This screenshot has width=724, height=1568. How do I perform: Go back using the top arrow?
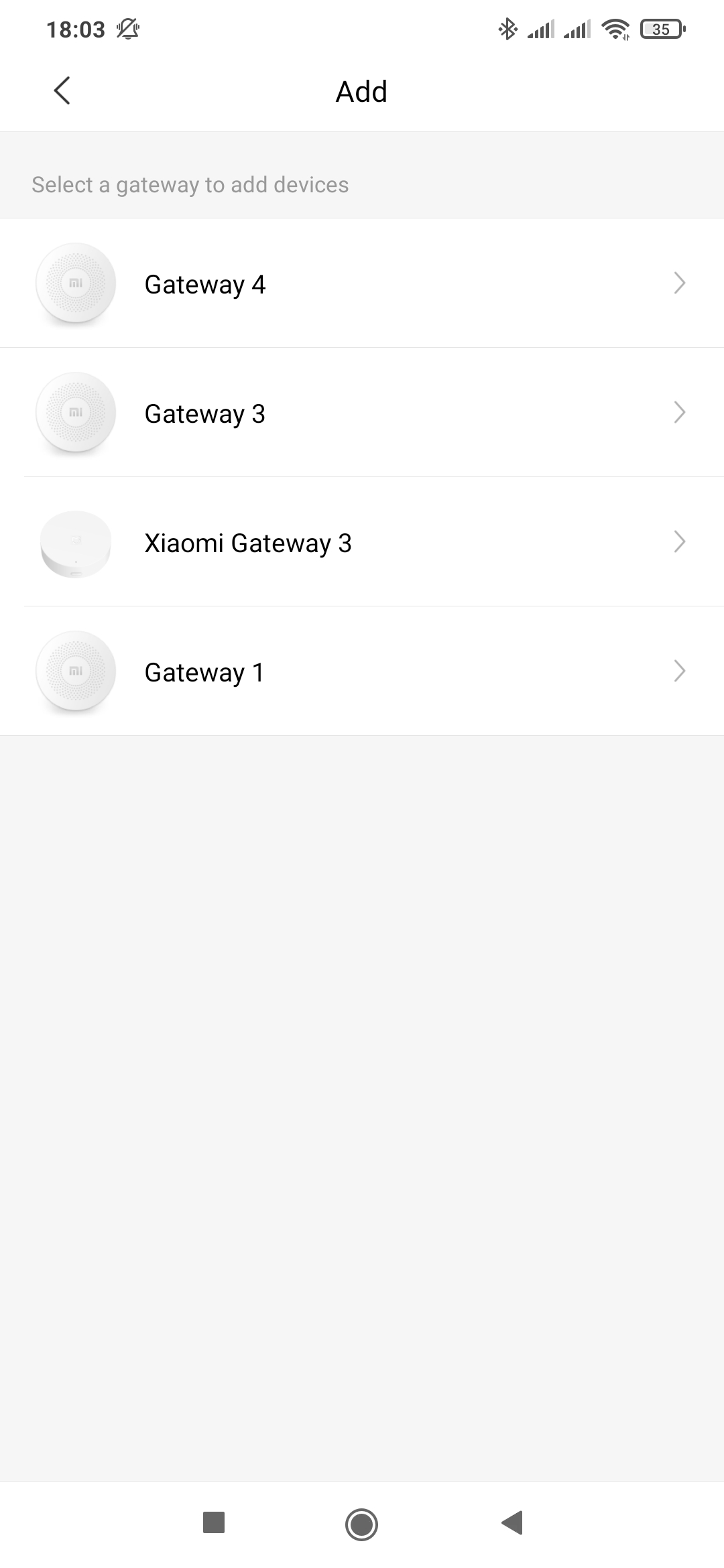click(62, 91)
